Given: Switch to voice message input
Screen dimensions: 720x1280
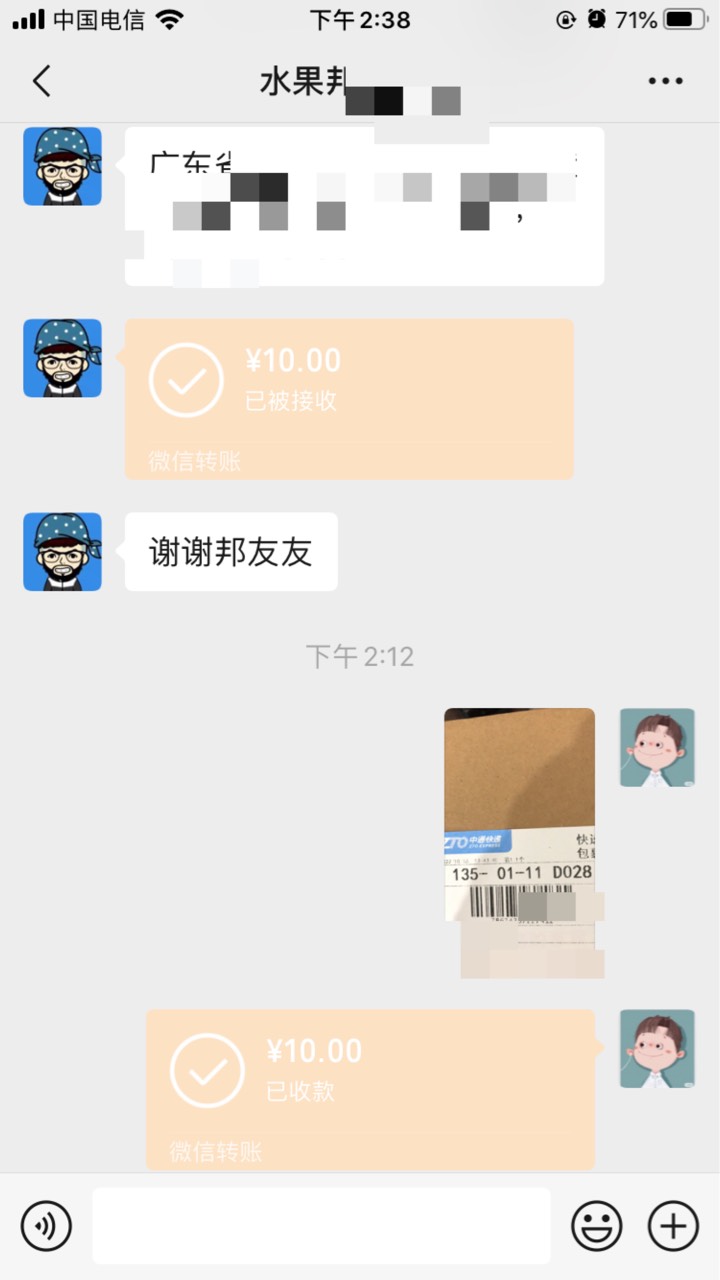Looking at the screenshot, I should 46,1225.
